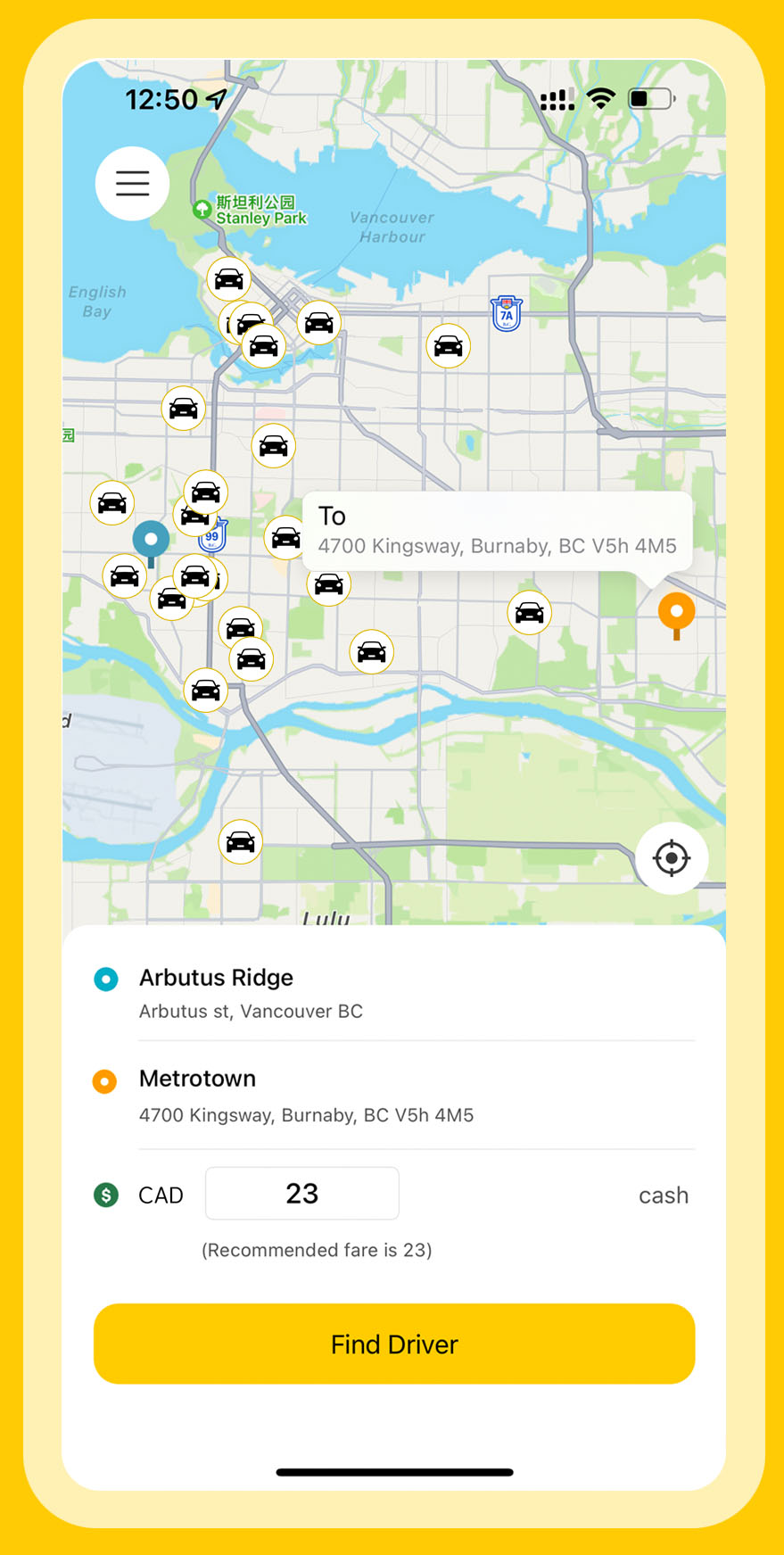The height and width of the screenshot is (1555, 784).
Task: Select the orange destination pin on map
Action: [676, 614]
